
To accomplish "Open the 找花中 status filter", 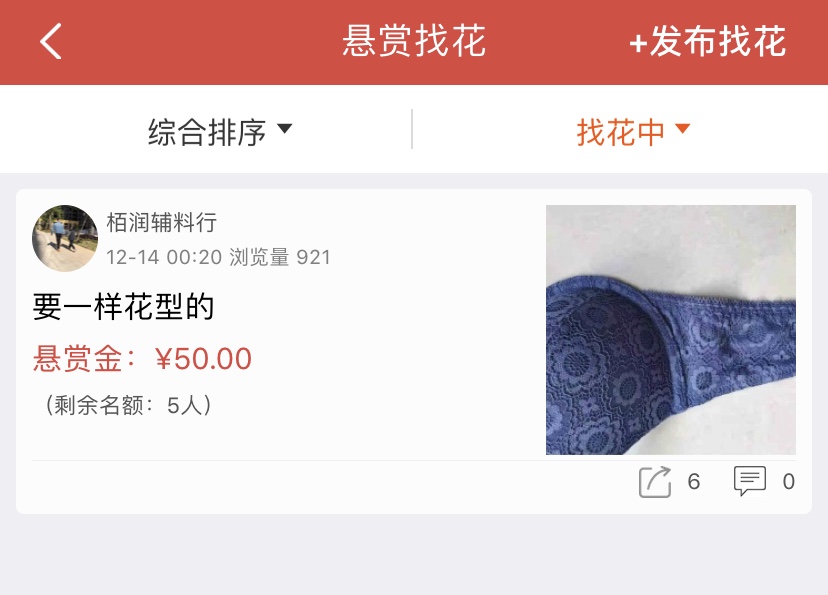I will [x=633, y=130].
